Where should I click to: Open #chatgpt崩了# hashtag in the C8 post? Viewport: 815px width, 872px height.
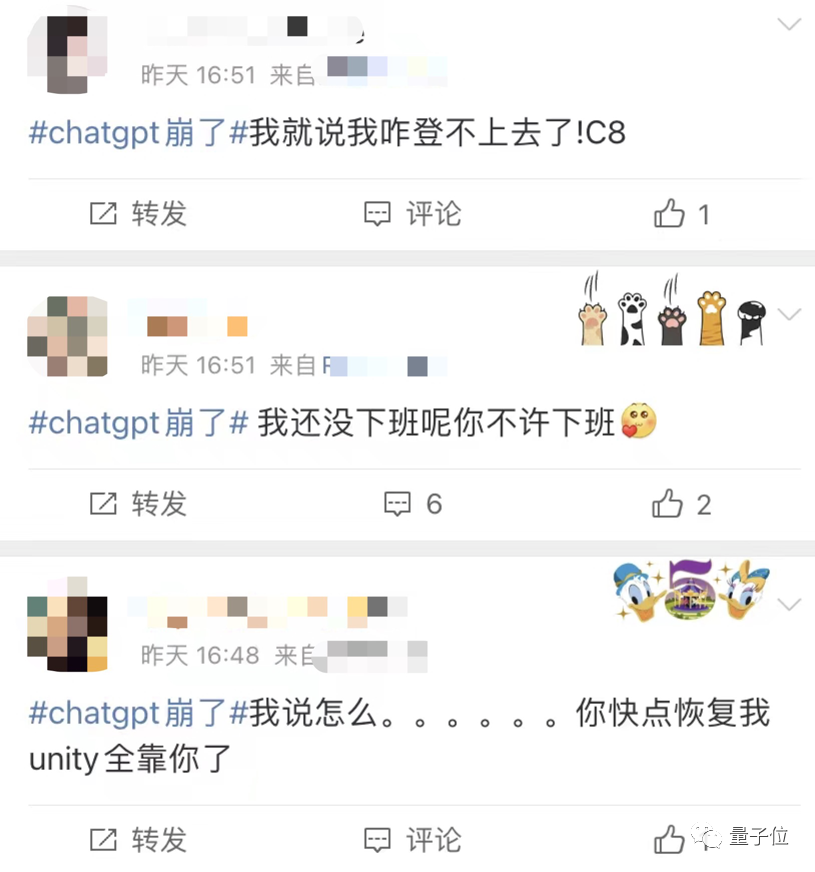click(x=138, y=133)
